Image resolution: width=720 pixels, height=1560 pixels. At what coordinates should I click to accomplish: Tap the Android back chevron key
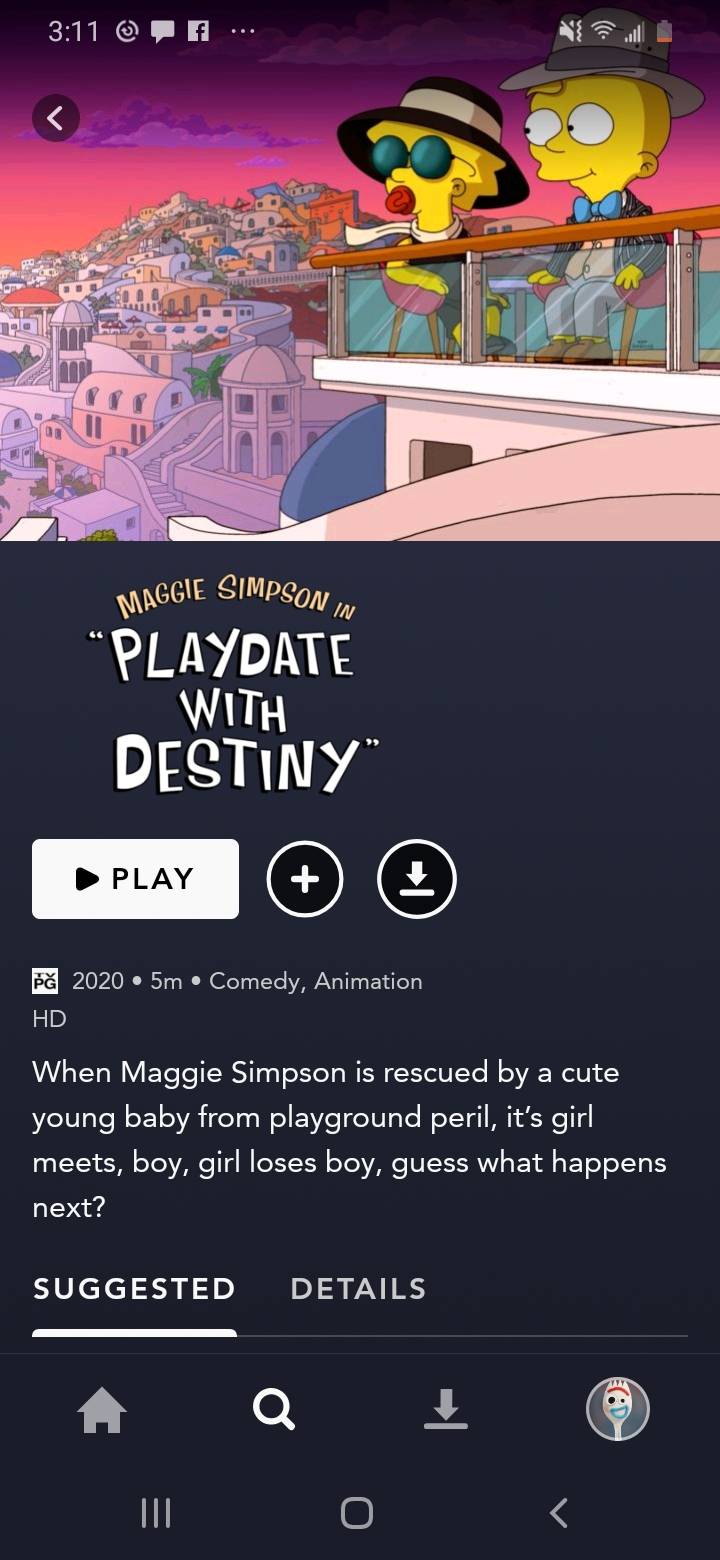(559, 1513)
